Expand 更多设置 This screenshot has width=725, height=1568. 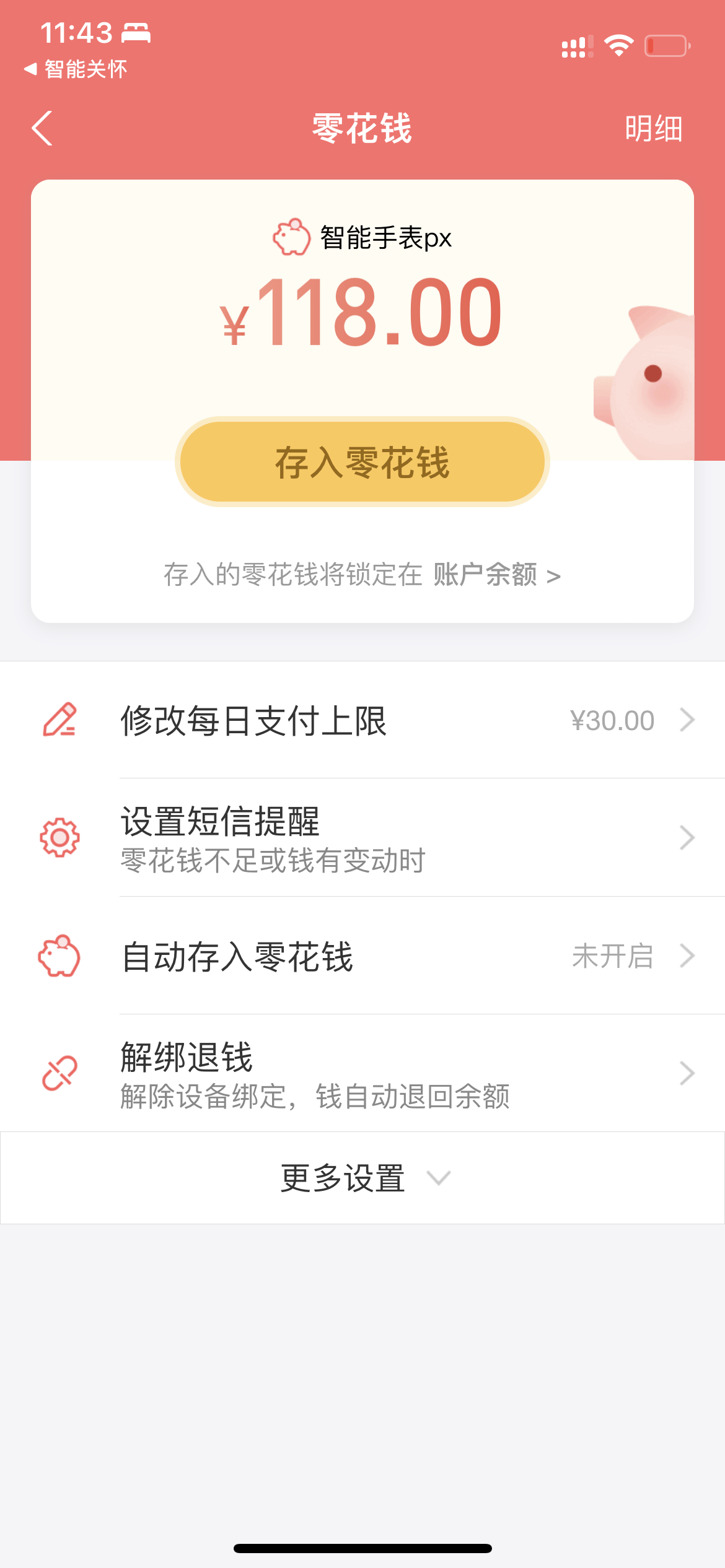click(362, 1178)
